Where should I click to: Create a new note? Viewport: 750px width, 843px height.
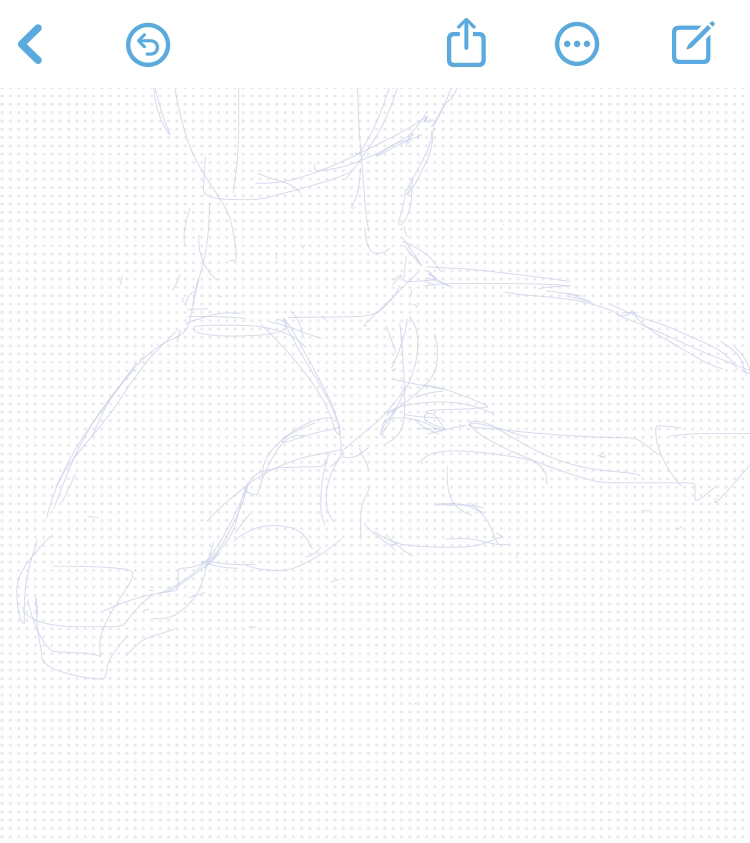click(x=692, y=43)
